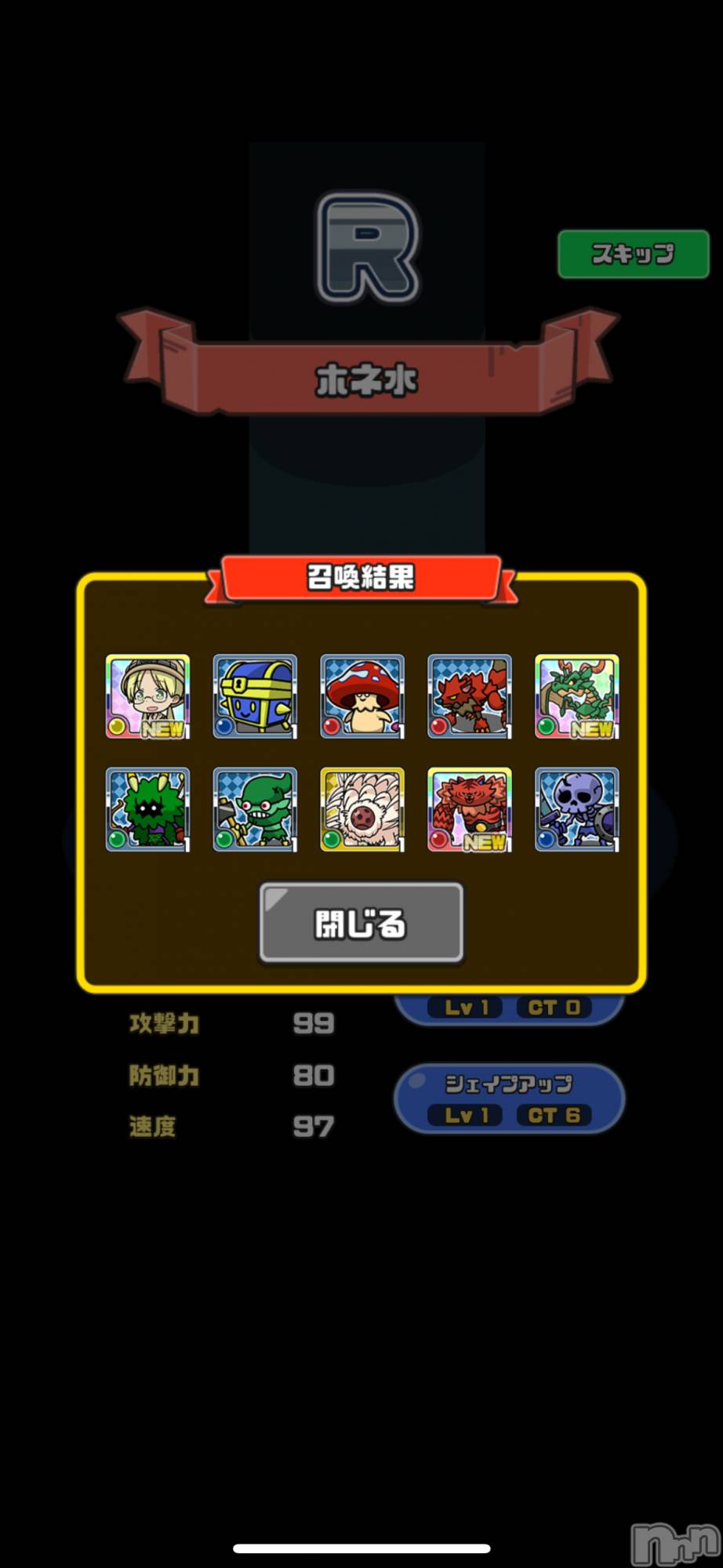Open the red mushroom character tile
This screenshot has width=723, height=1568.
click(x=362, y=696)
